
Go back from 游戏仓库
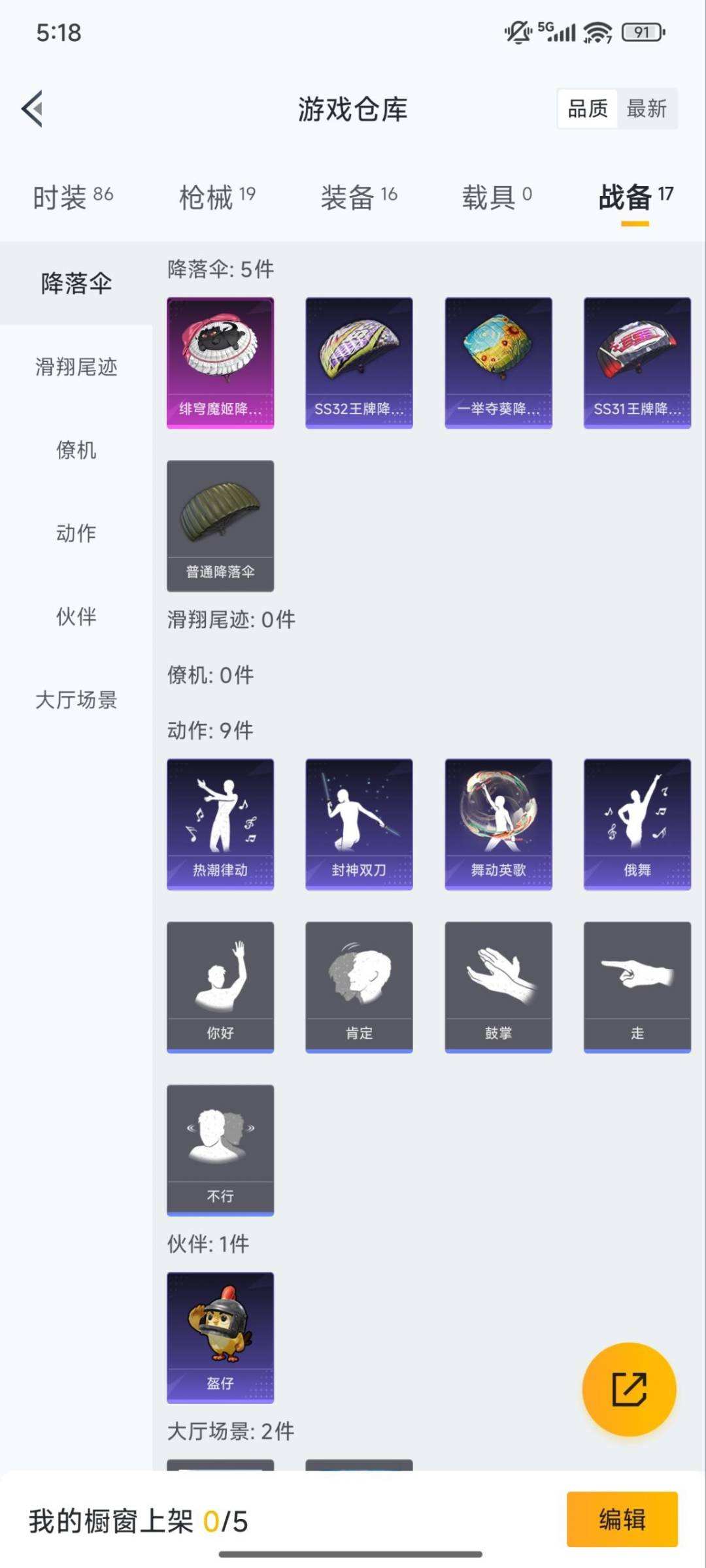click(33, 108)
